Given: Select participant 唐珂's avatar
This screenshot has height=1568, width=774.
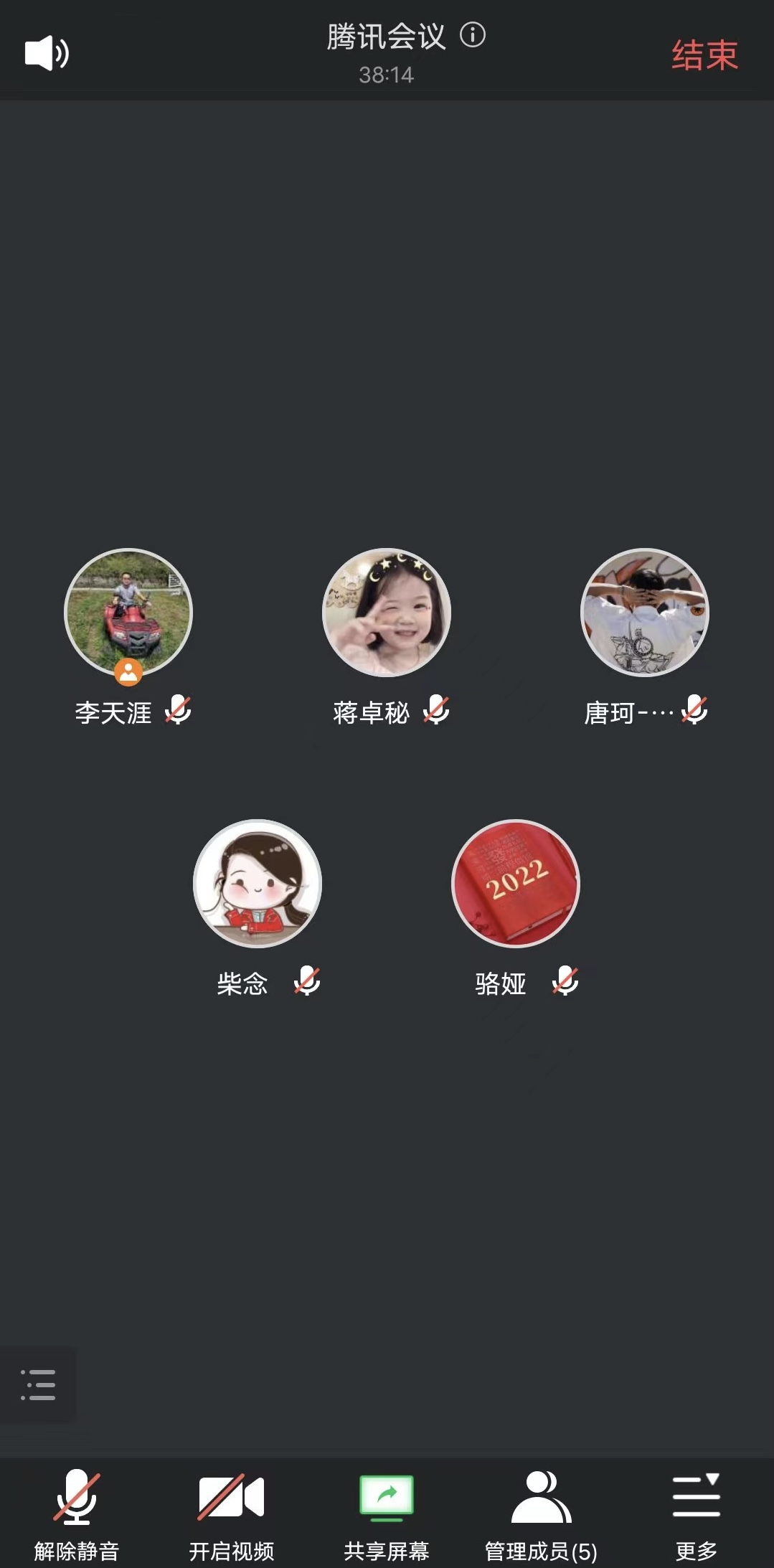Looking at the screenshot, I should point(644,613).
